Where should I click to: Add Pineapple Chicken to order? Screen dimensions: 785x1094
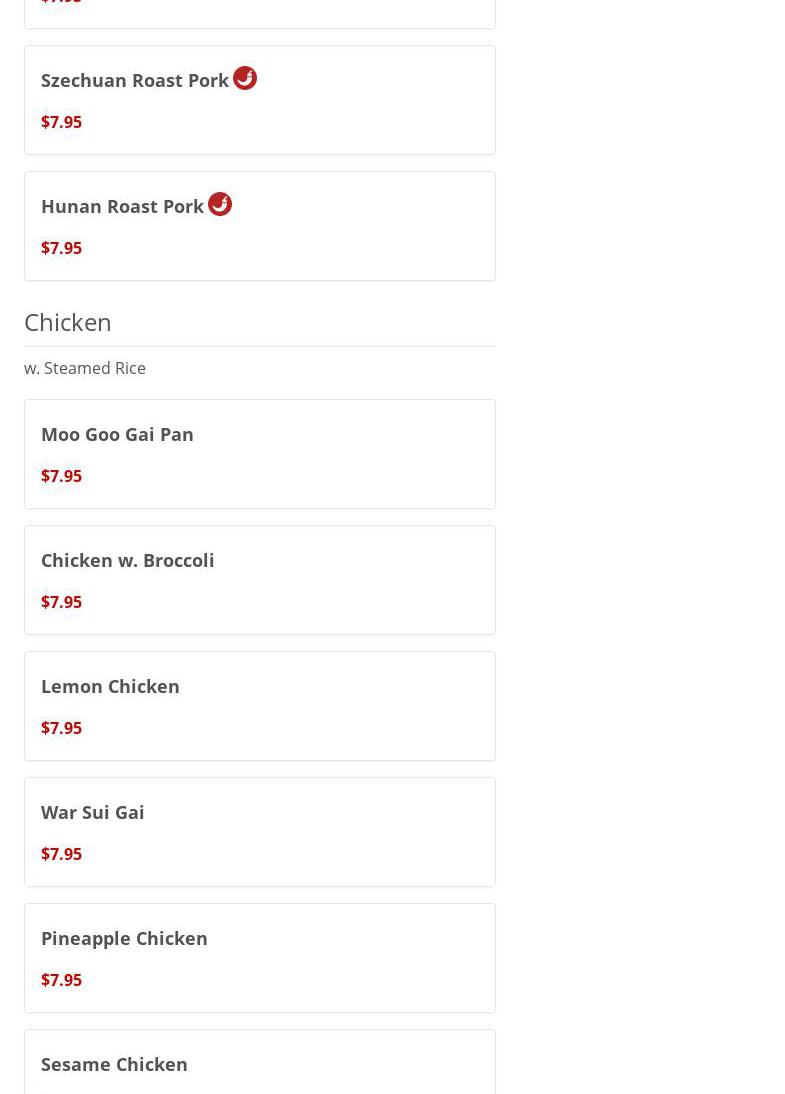(259, 958)
